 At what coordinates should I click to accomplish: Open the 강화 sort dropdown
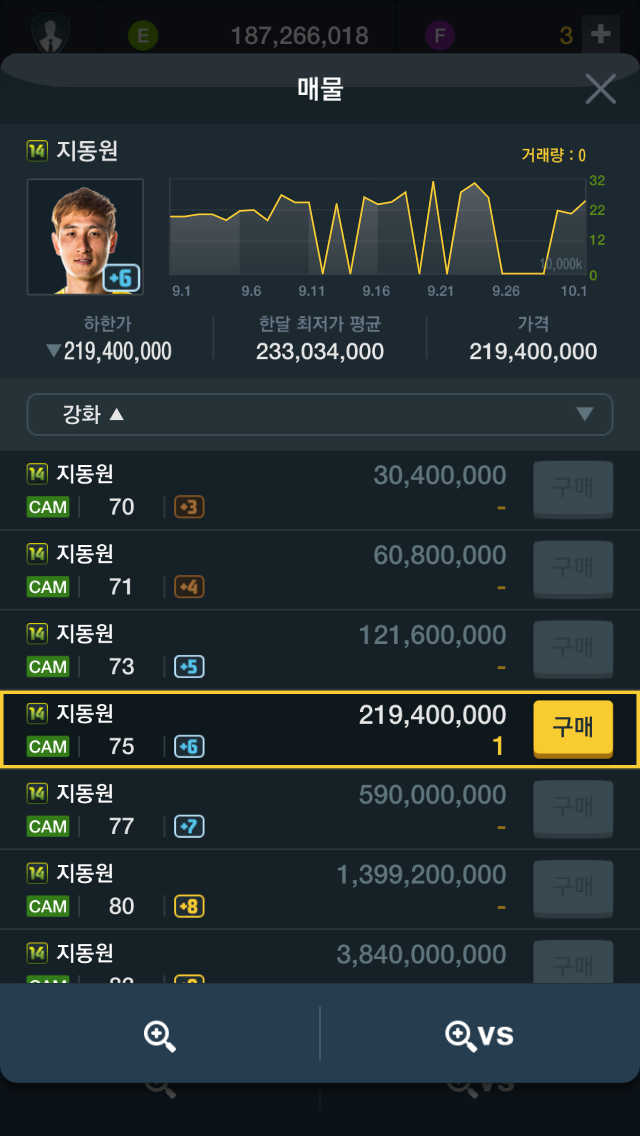click(x=319, y=414)
